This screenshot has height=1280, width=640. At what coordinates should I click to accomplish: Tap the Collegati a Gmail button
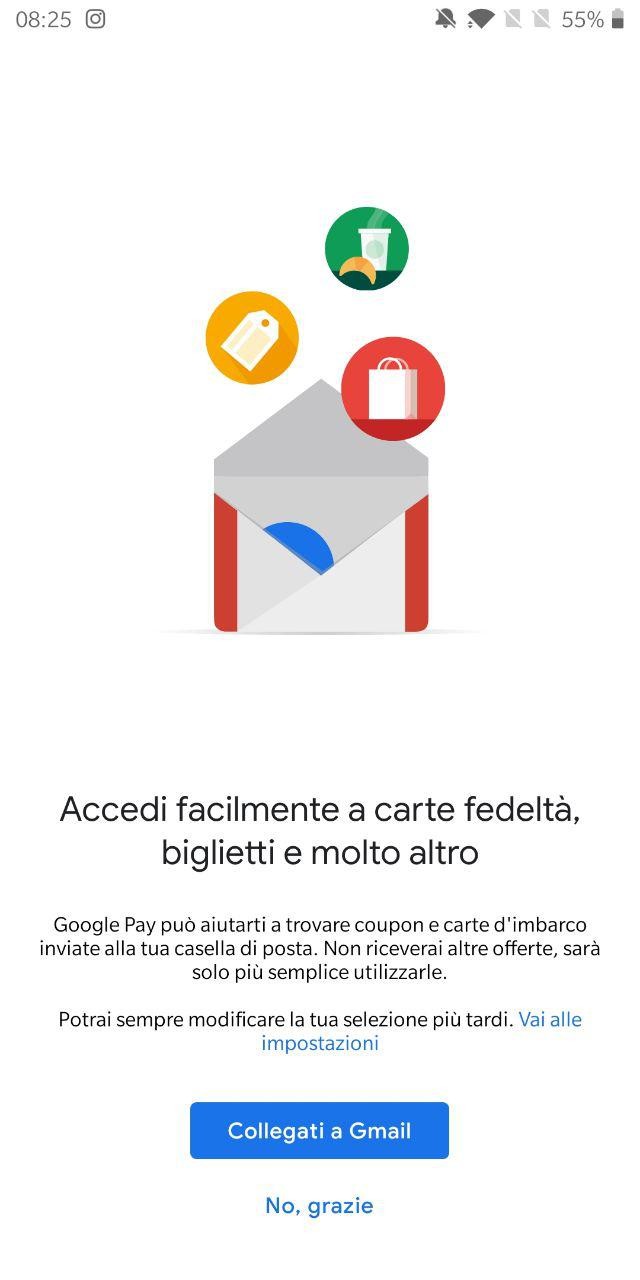point(319,1131)
